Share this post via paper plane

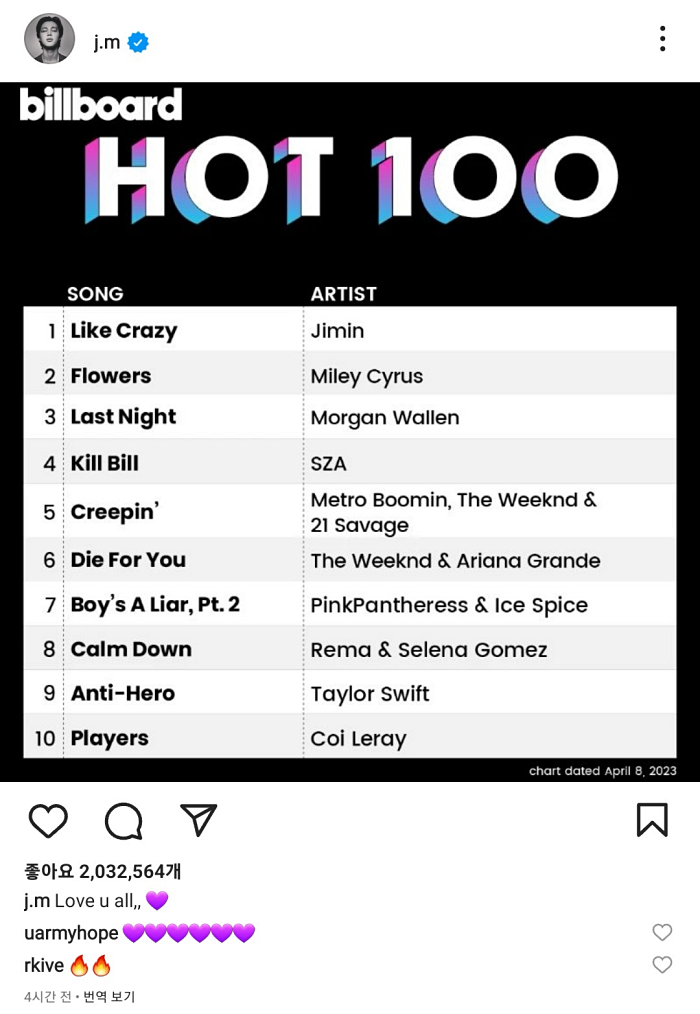[199, 820]
